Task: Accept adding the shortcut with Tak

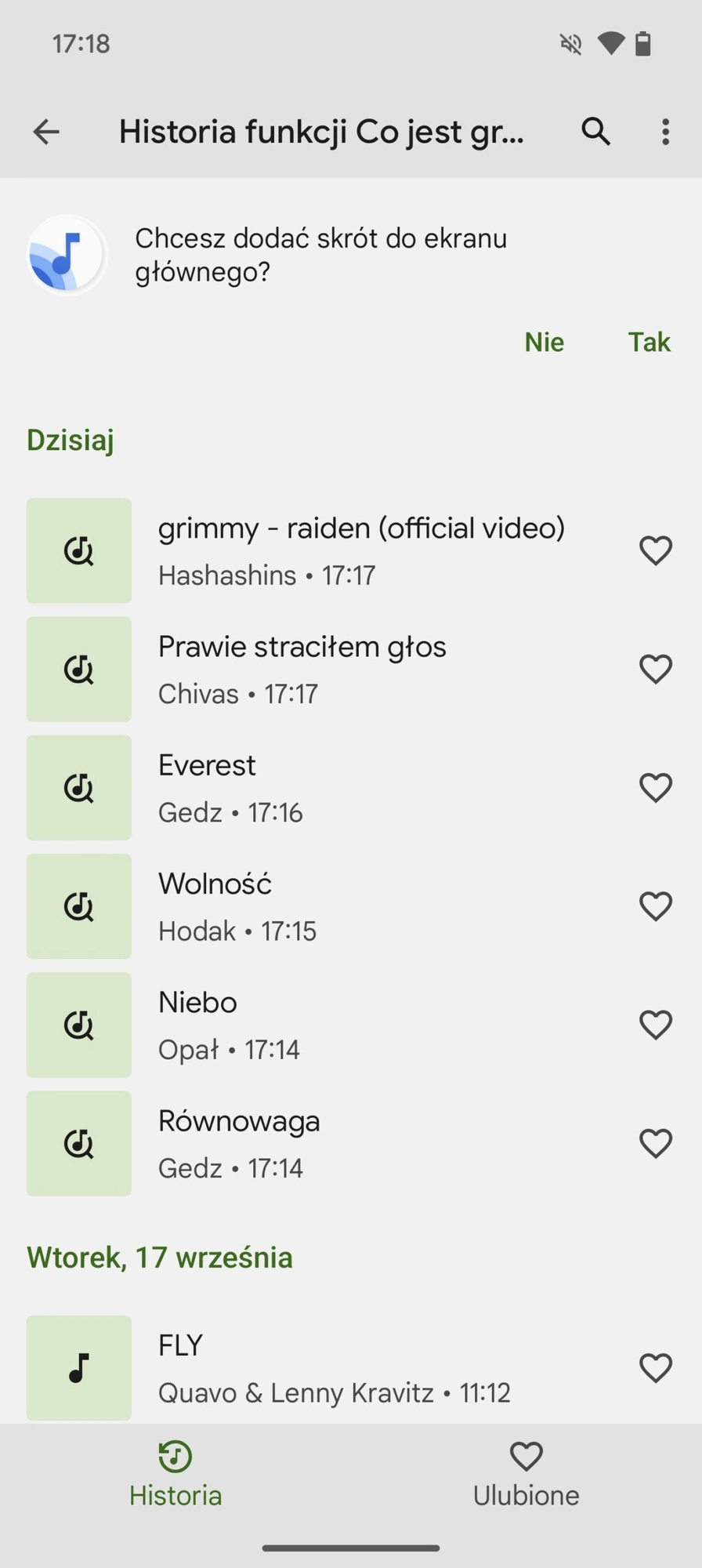Action: [649, 342]
